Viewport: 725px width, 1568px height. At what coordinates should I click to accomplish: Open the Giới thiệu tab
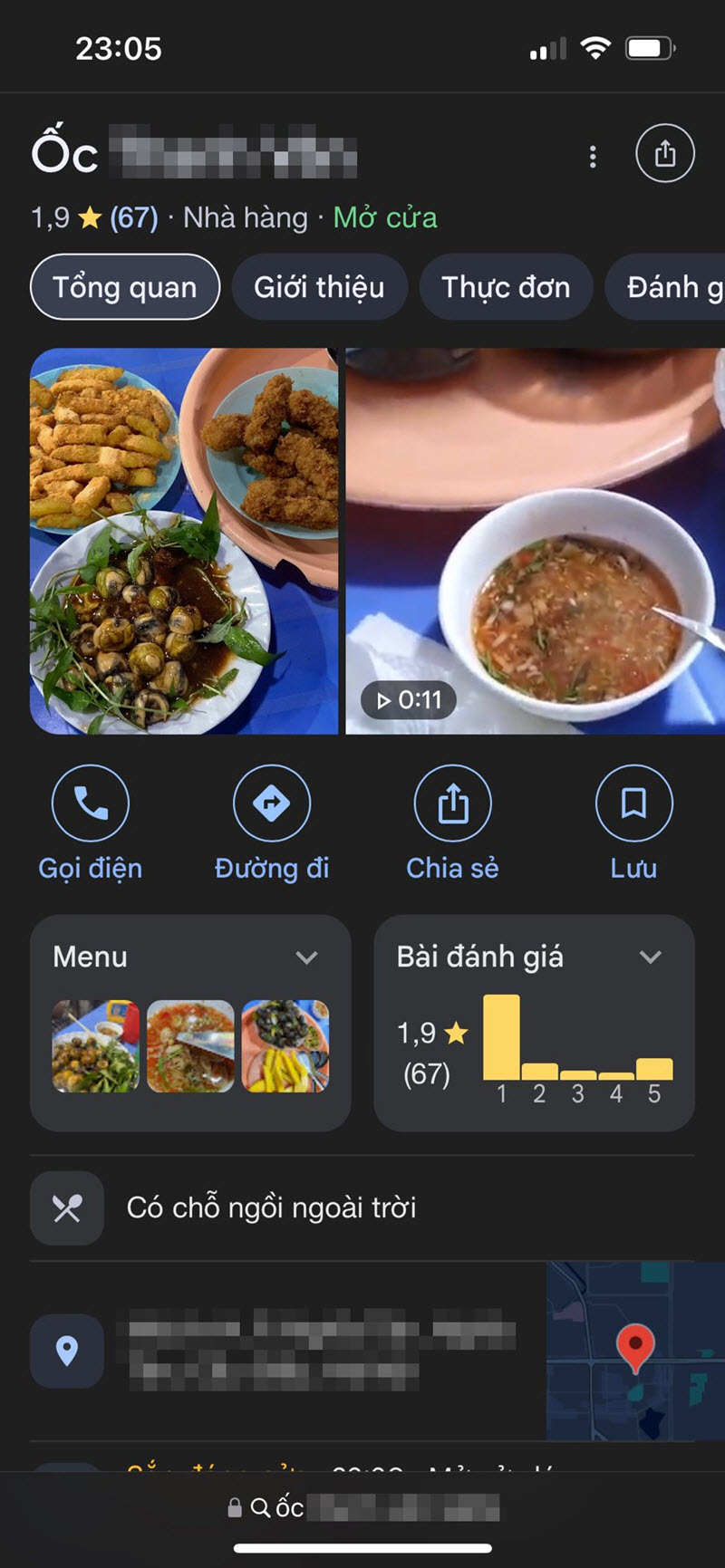(x=320, y=287)
